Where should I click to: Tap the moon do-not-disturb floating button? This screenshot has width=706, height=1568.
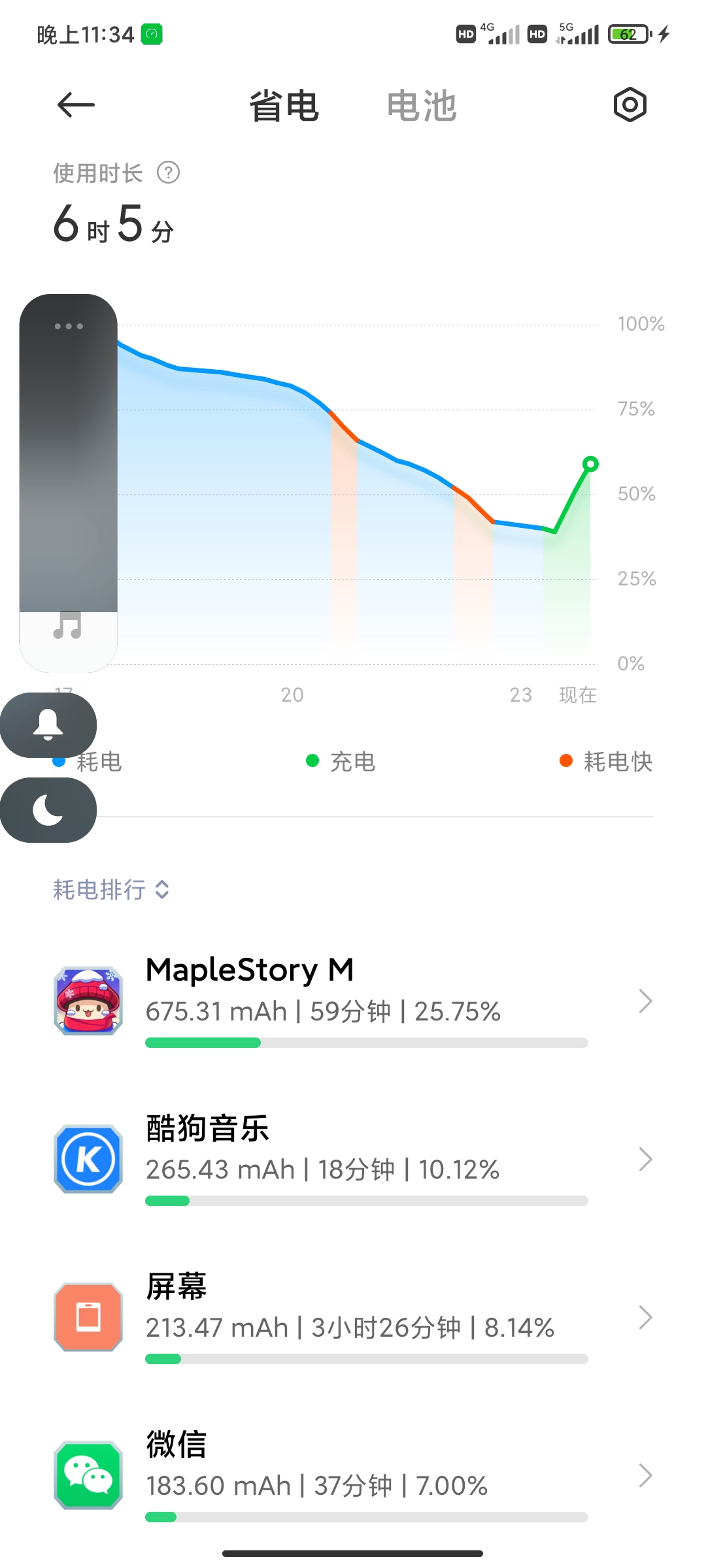[x=48, y=810]
